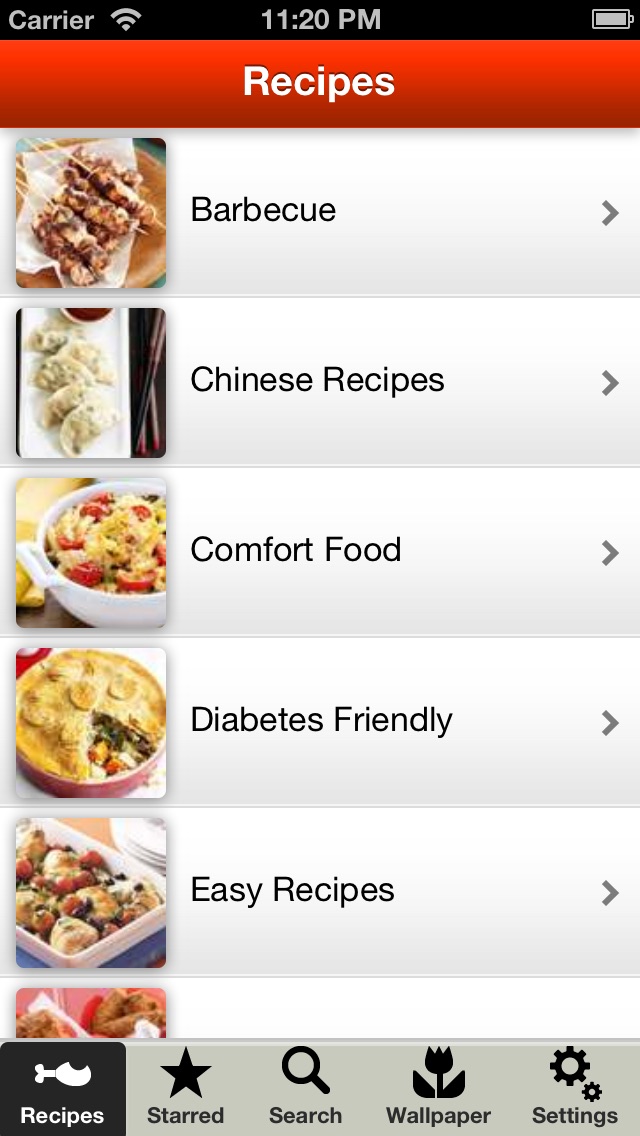This screenshot has height=1136, width=640.
Task: Switch to the Settings tab
Action: (574, 1088)
